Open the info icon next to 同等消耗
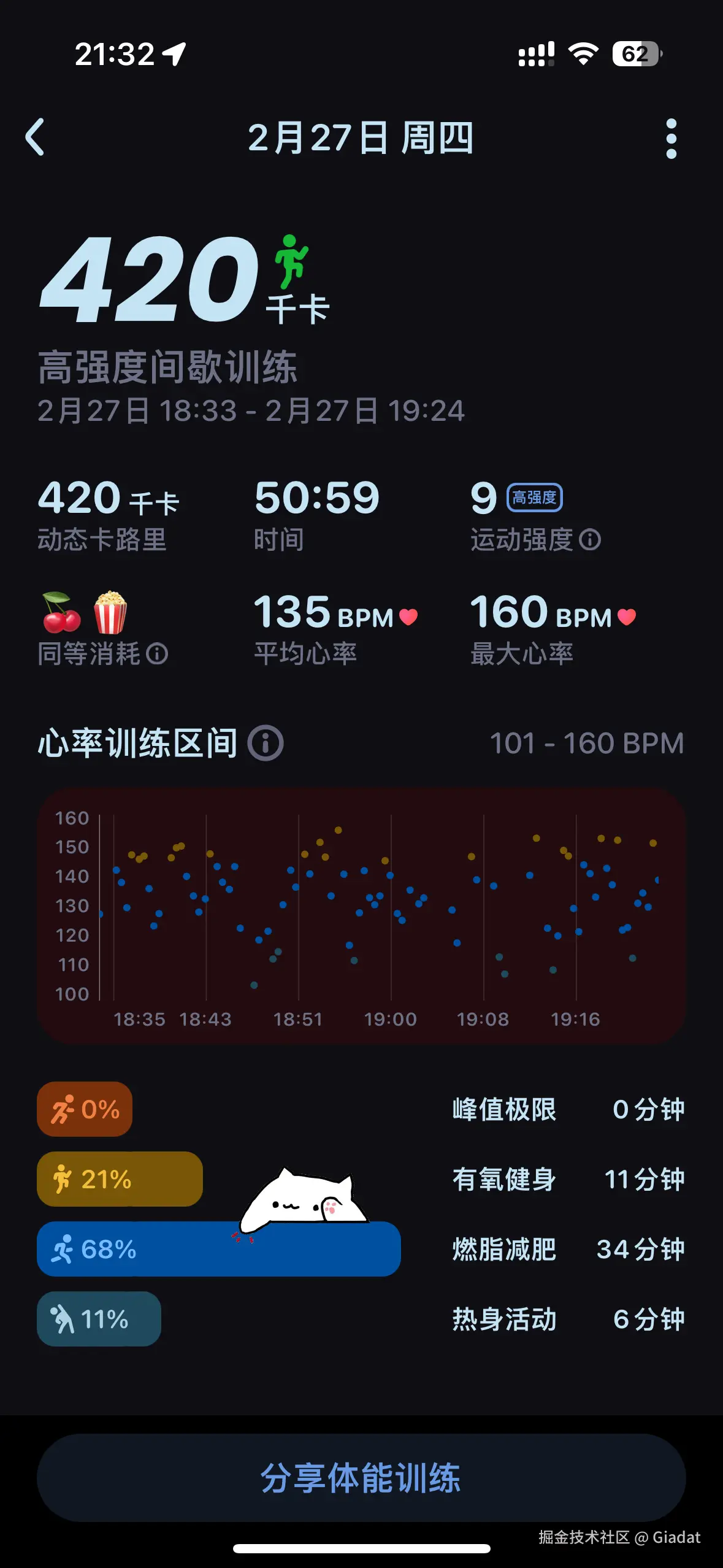Screen dimensions: 723x1568 157,654
